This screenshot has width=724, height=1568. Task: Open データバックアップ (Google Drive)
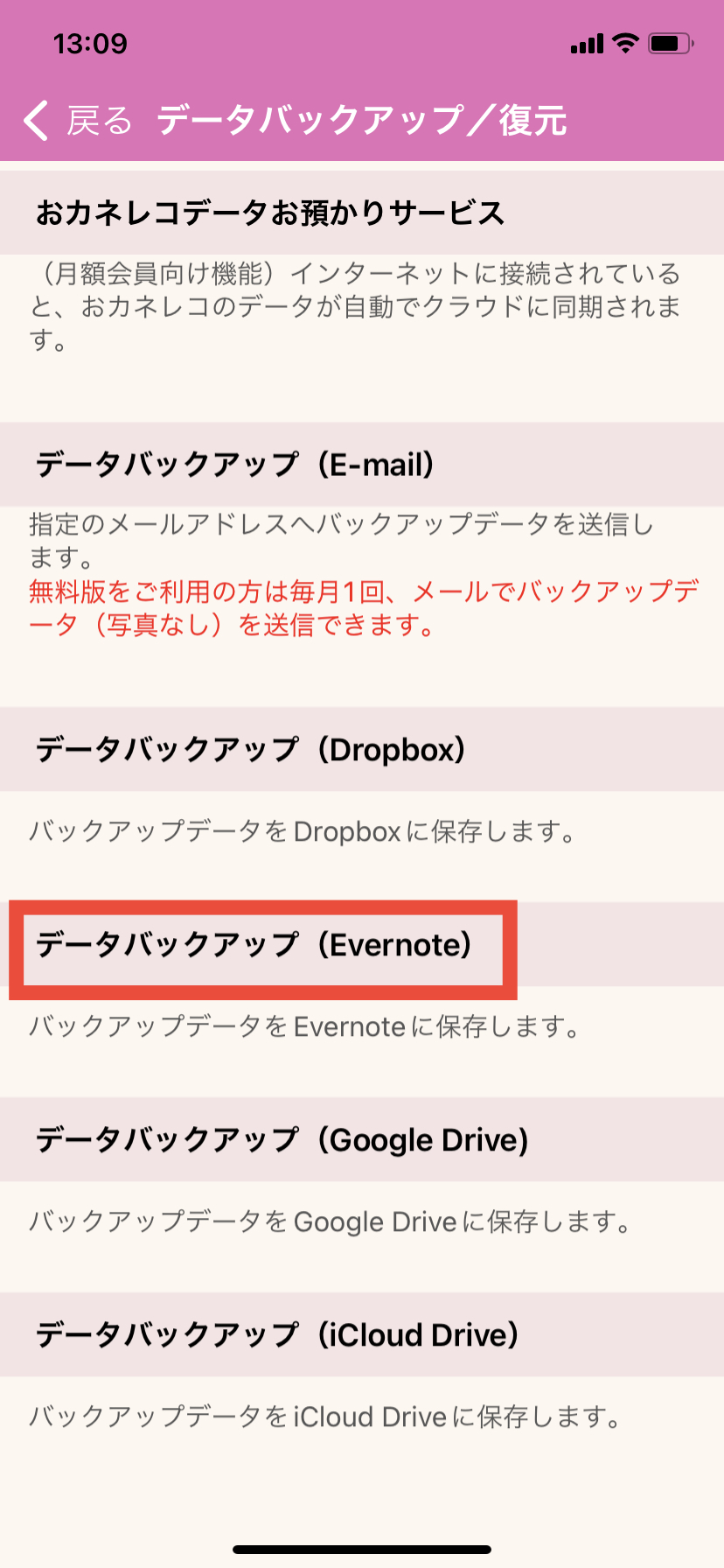[282, 1140]
